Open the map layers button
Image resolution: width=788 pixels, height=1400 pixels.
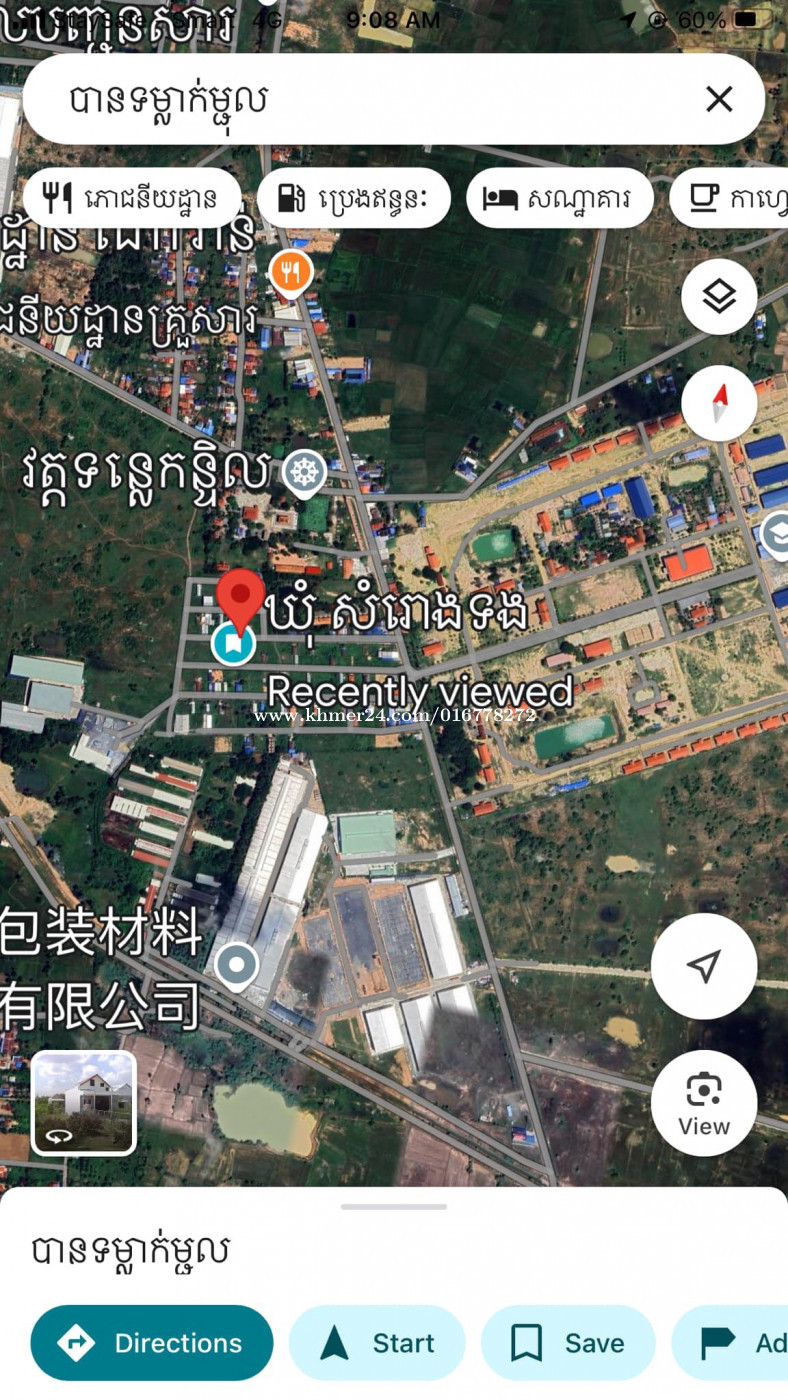719,297
